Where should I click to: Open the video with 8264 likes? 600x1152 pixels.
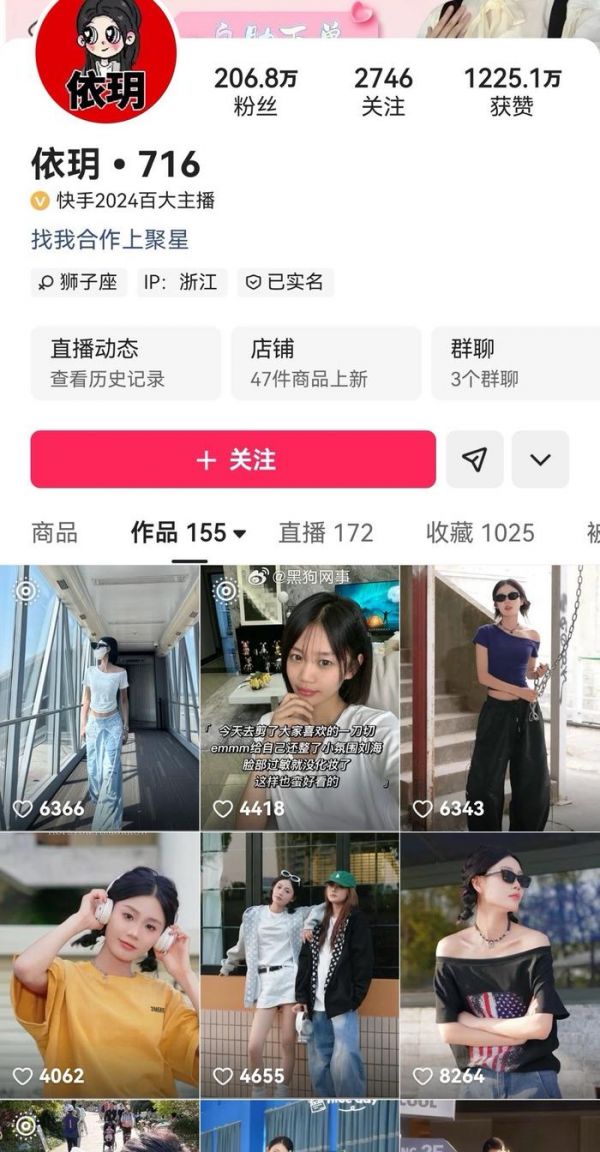click(x=499, y=965)
